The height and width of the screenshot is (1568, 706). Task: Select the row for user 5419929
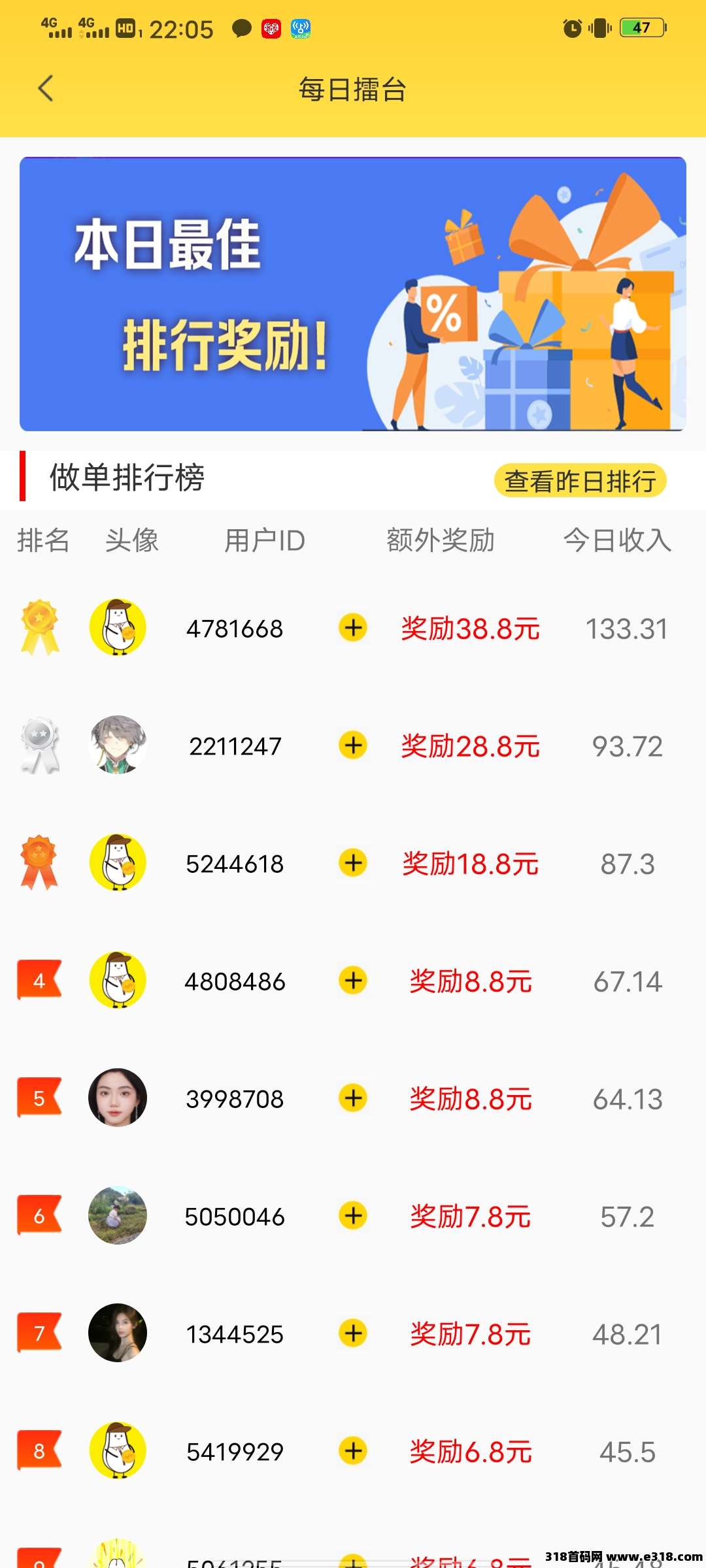[x=353, y=1451]
